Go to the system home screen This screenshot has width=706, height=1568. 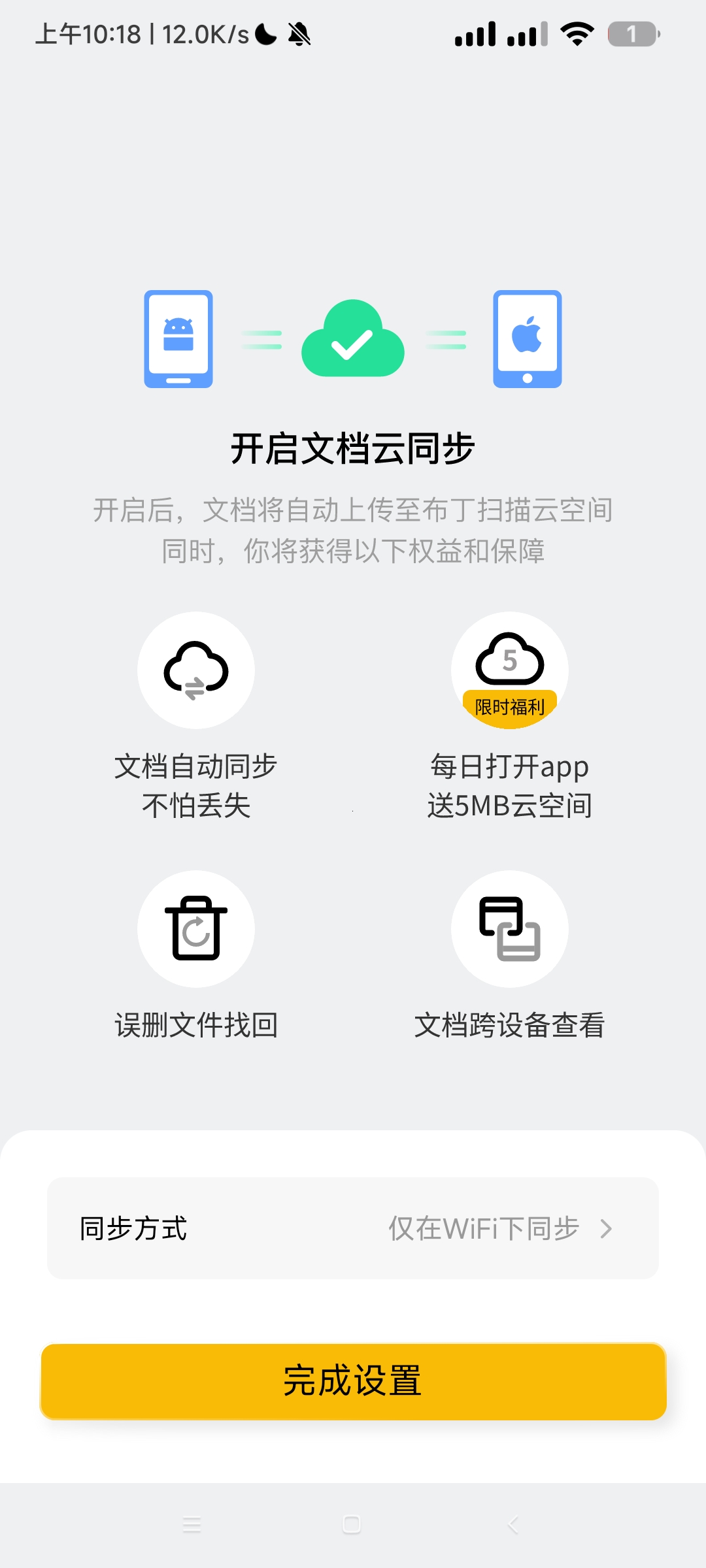(x=352, y=1525)
